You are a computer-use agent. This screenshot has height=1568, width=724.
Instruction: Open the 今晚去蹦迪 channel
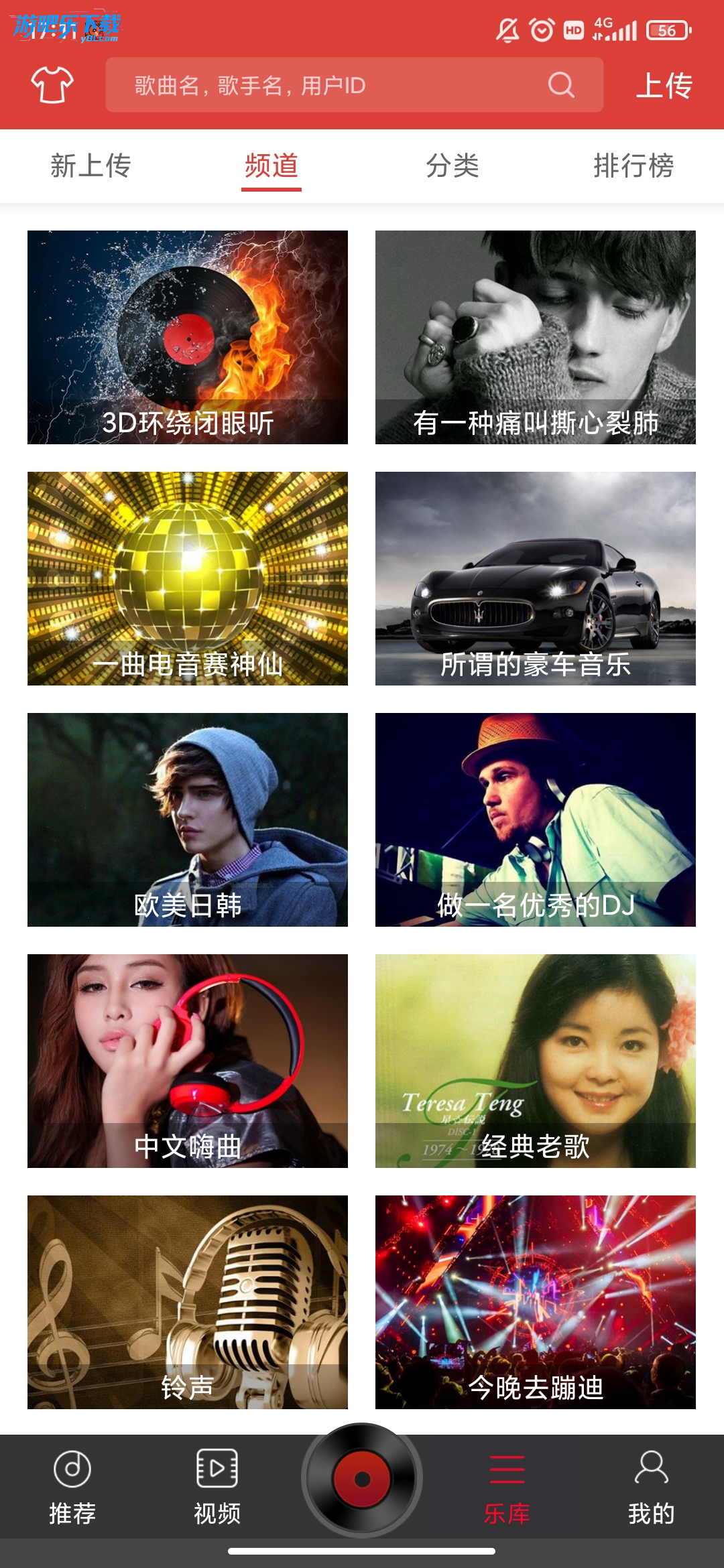pyautogui.click(x=536, y=1302)
